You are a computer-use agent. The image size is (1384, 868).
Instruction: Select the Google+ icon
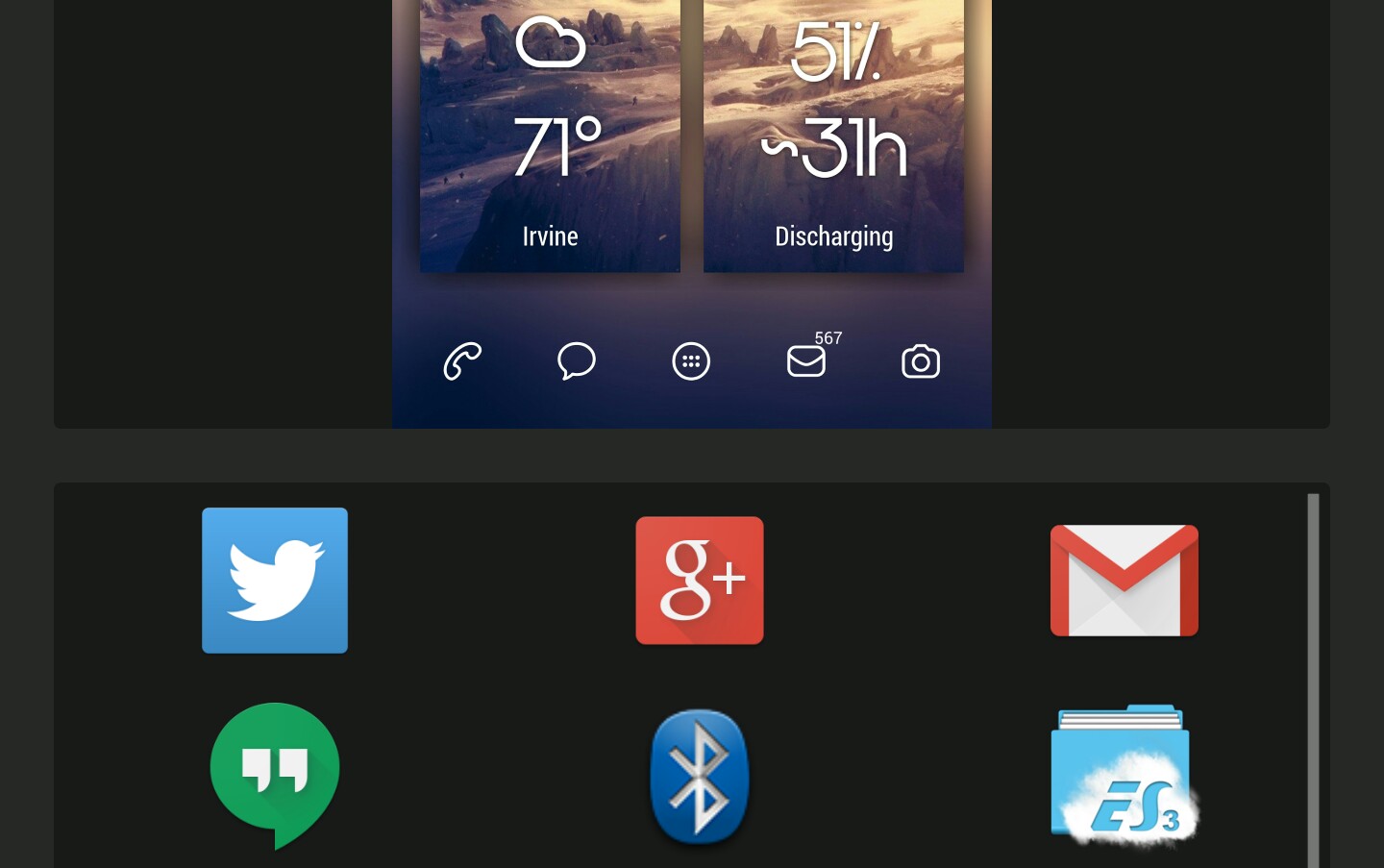click(700, 581)
